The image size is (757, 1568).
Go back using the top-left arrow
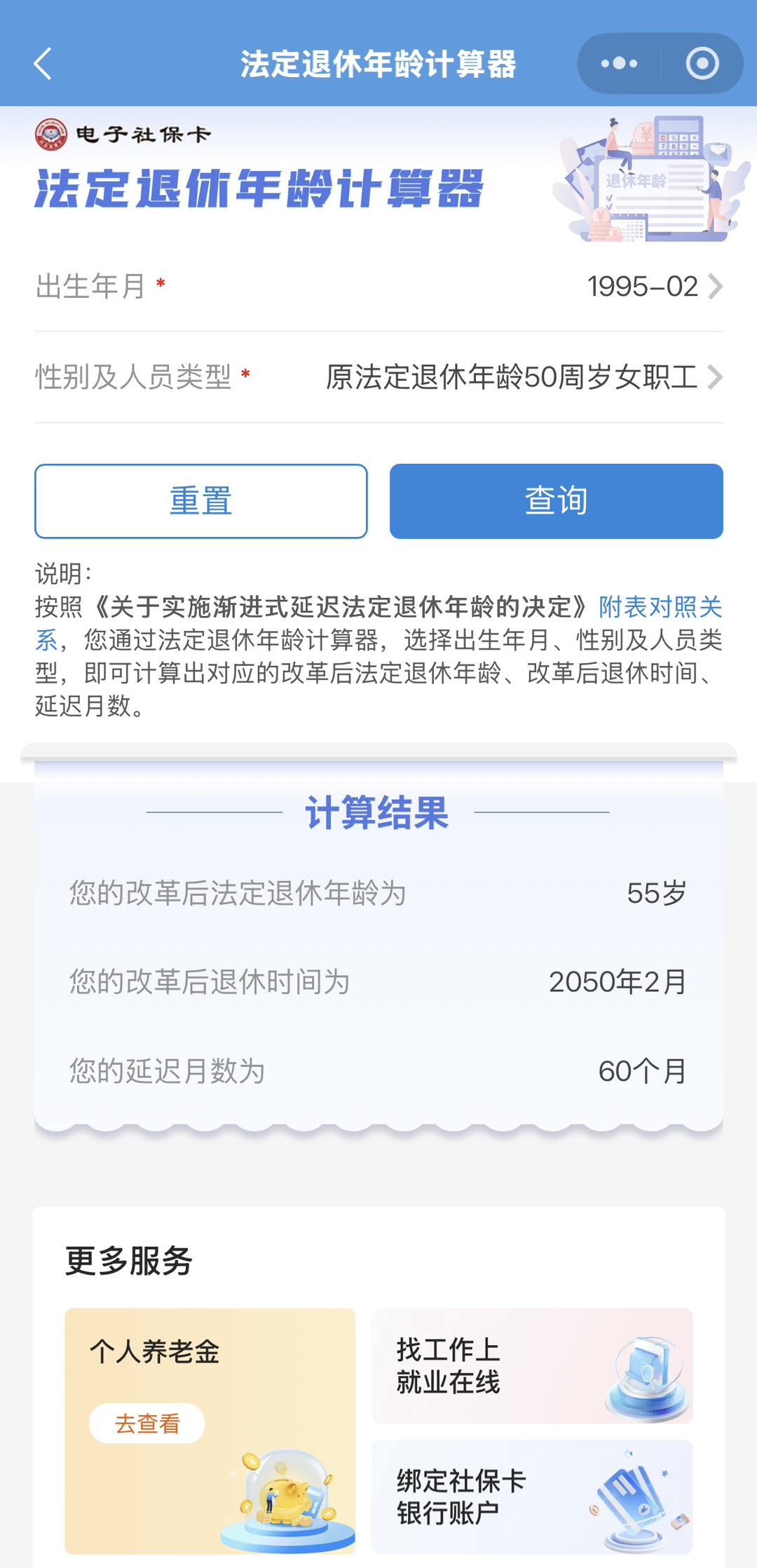pos(43,64)
